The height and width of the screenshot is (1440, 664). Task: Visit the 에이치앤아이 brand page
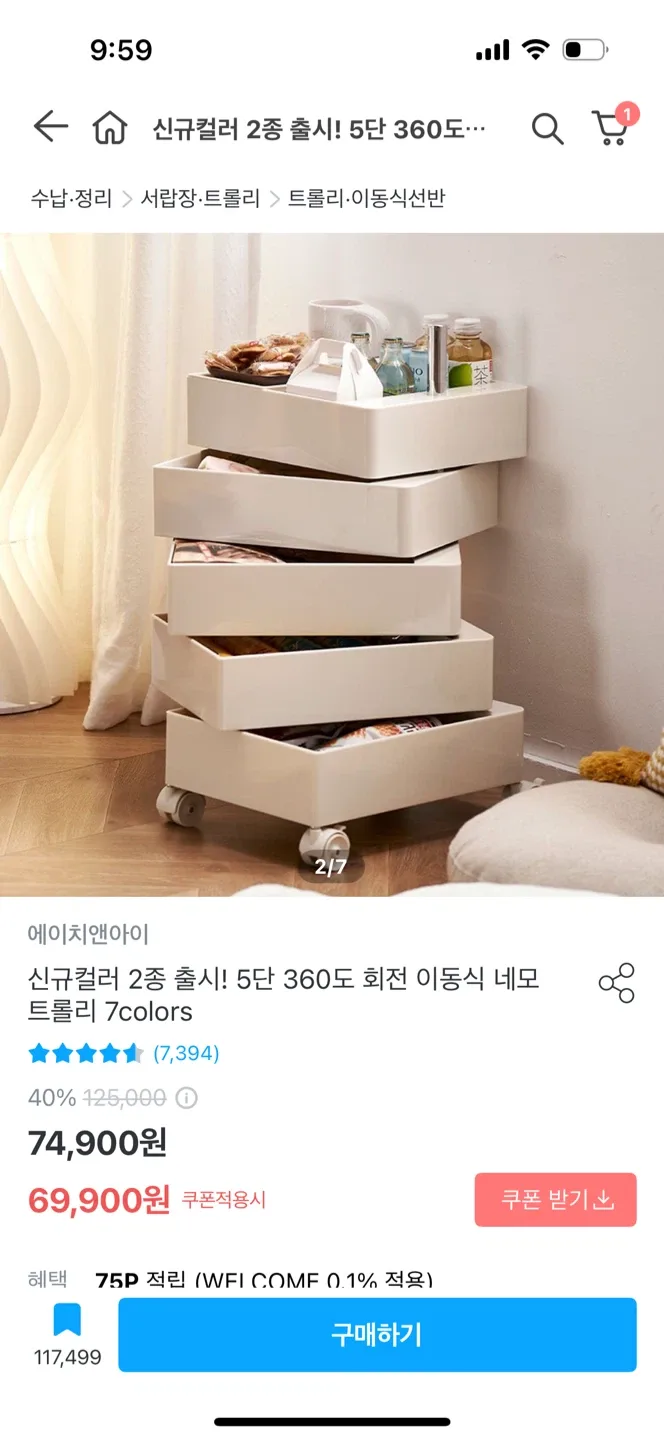click(88, 934)
